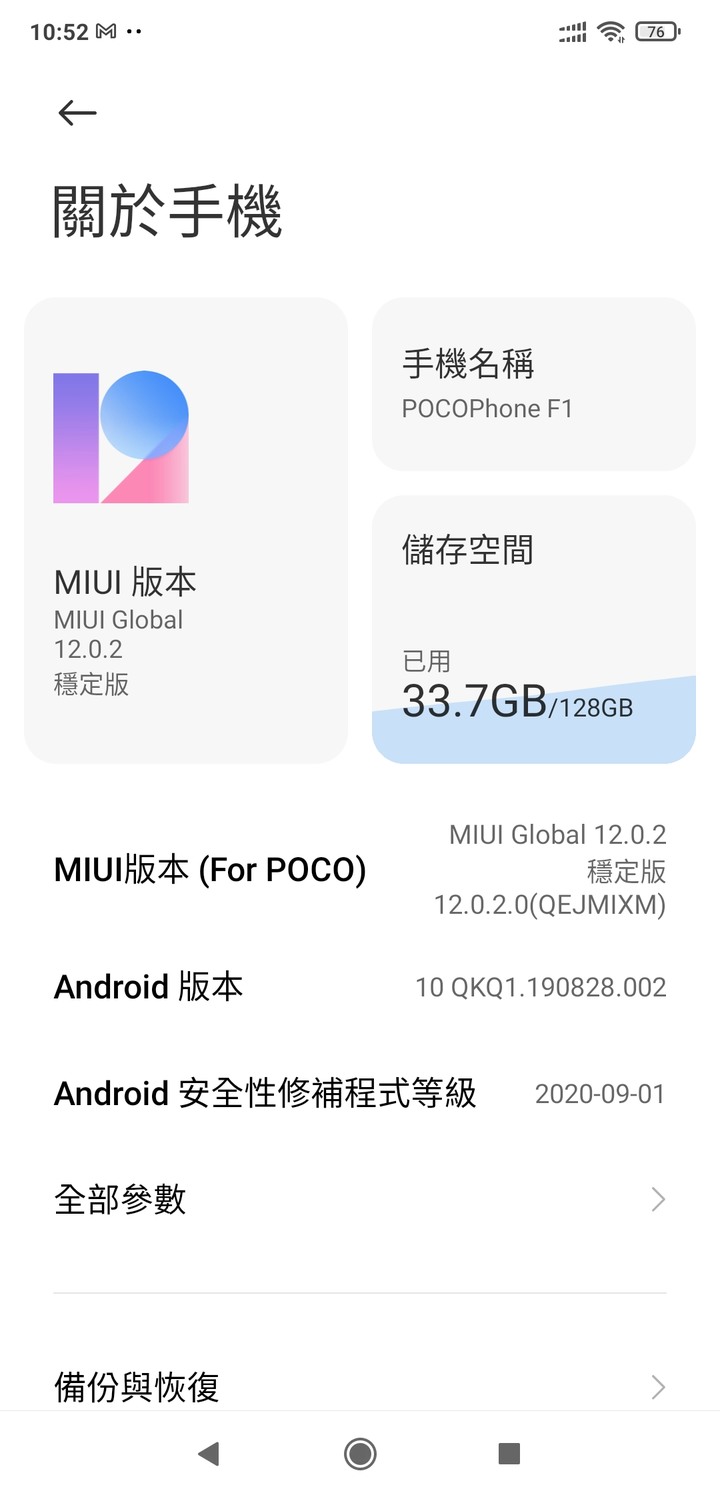720x1497 pixels.
Task: Tap the recents square navigation button
Action: pyautogui.click(x=509, y=1452)
